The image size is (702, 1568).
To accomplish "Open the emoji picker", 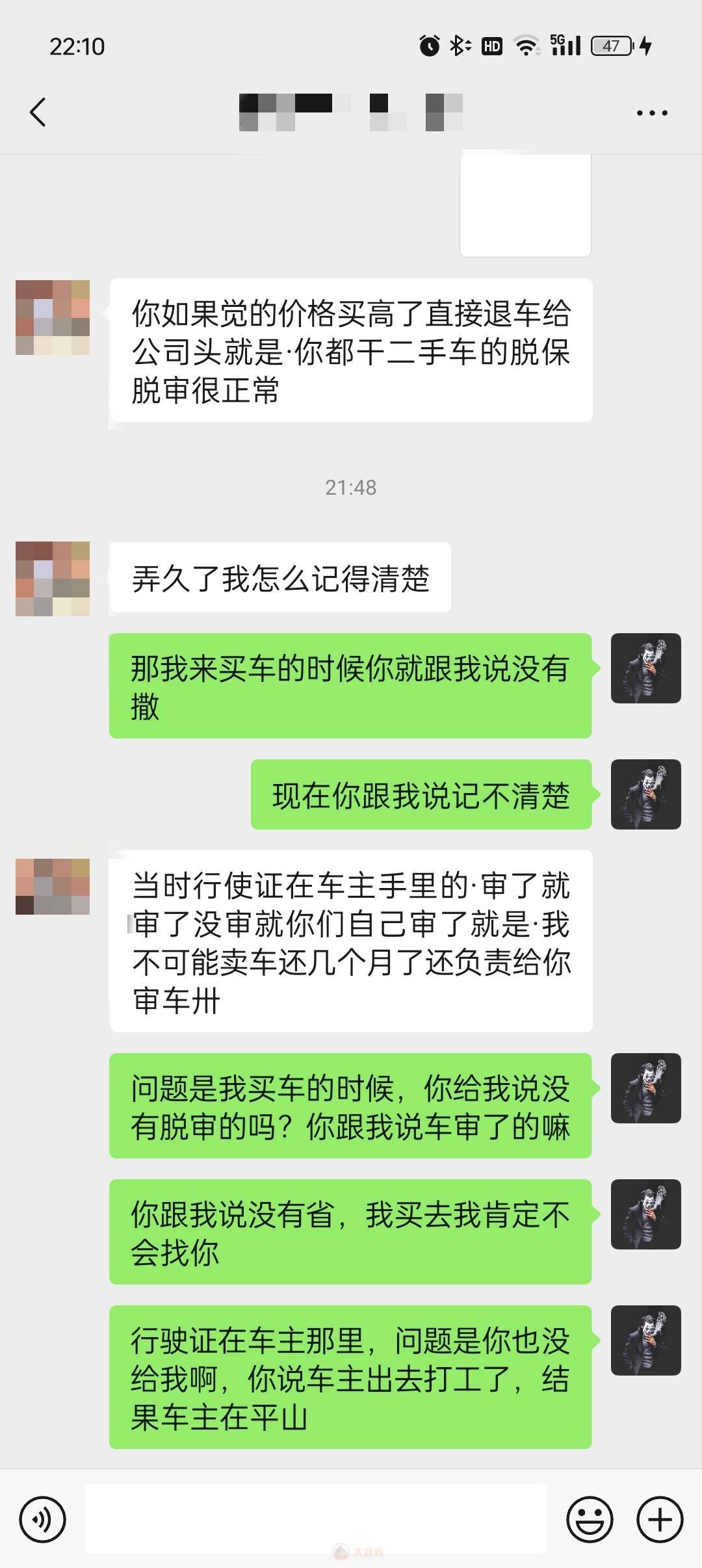I will (x=590, y=1520).
